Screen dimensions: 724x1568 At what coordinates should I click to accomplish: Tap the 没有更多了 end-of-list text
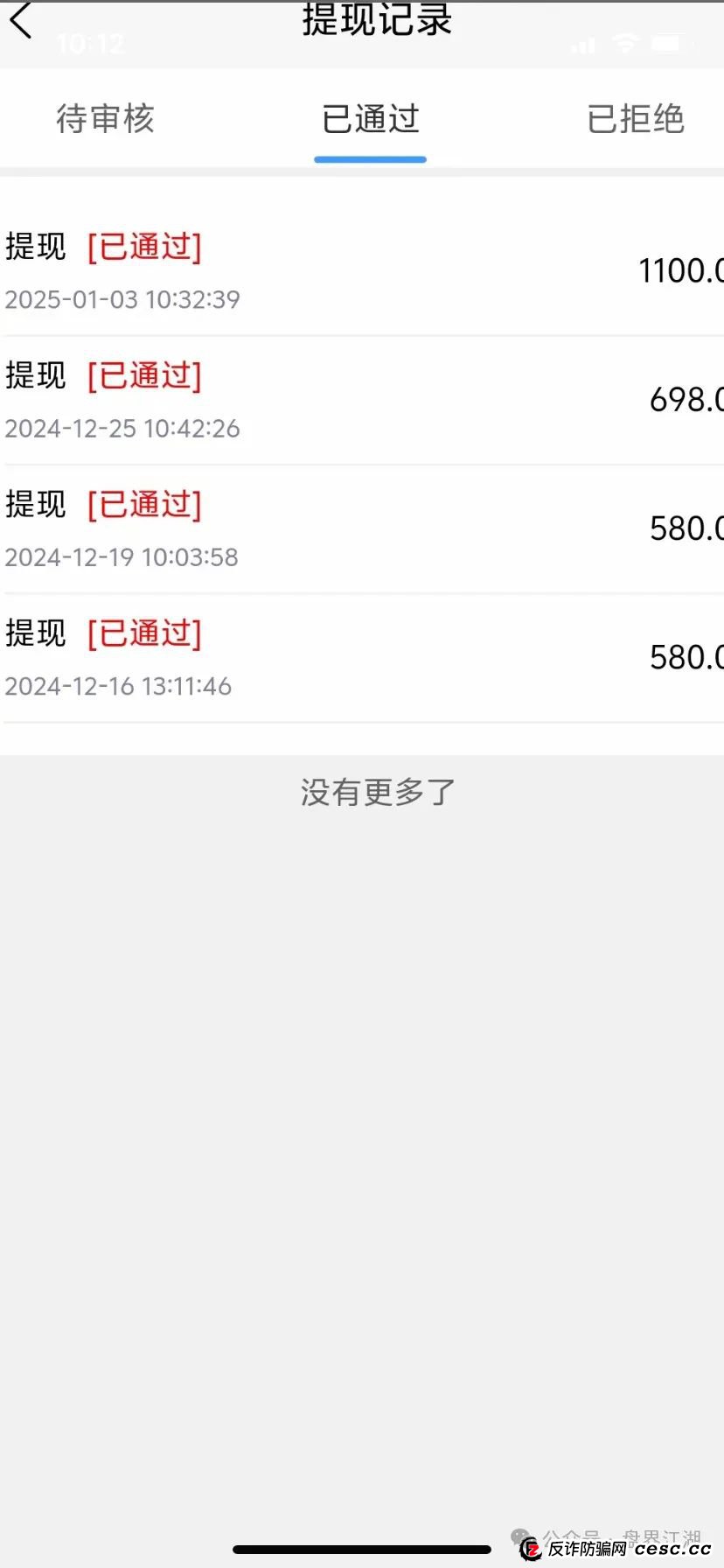(x=376, y=792)
